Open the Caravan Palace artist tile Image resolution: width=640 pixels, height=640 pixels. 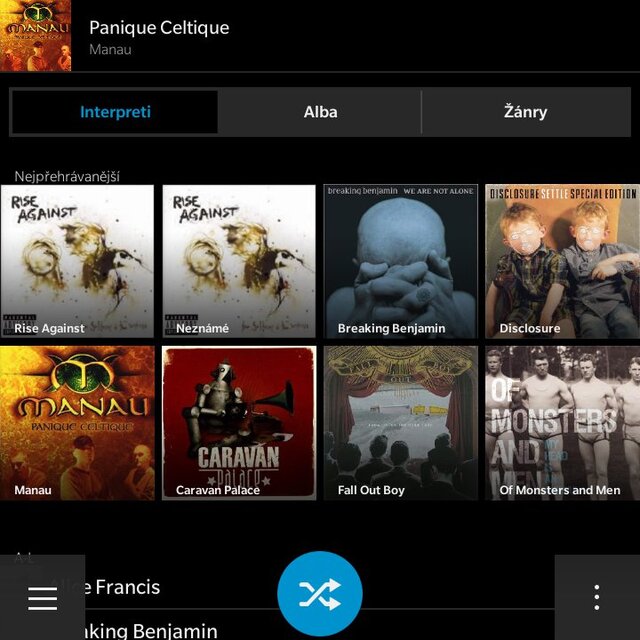[x=239, y=423]
